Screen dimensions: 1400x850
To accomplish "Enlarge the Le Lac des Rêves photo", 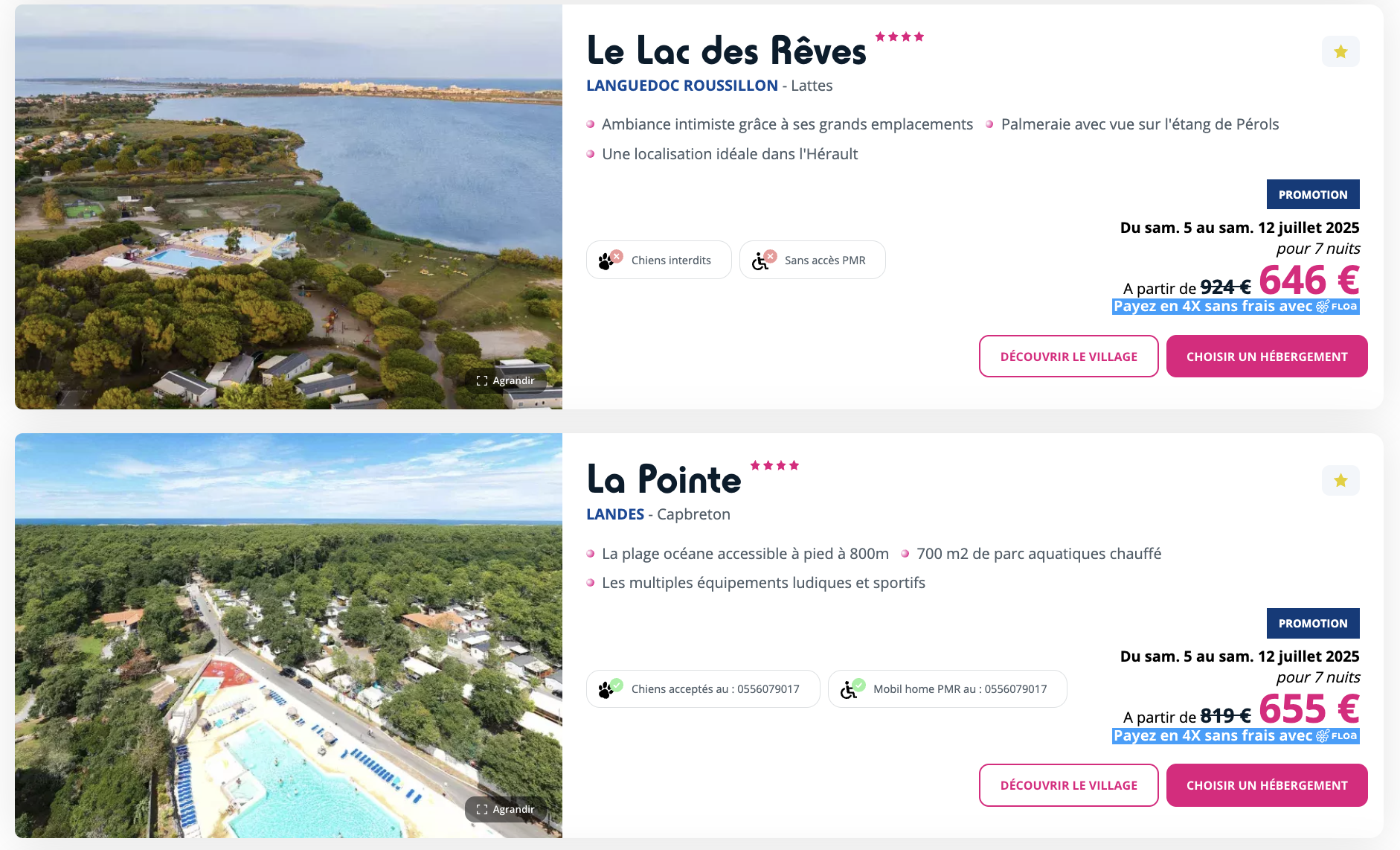I will [x=506, y=380].
